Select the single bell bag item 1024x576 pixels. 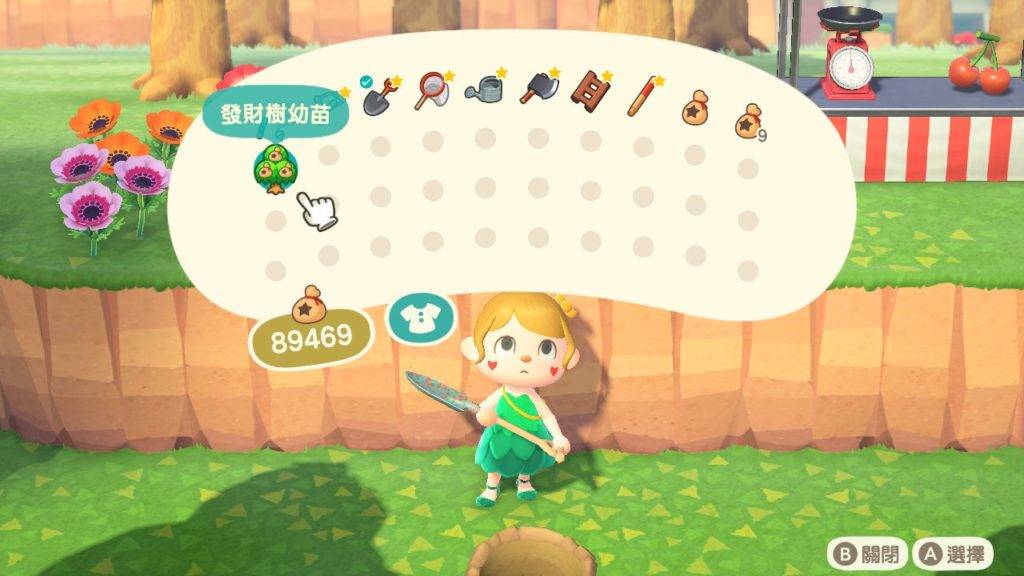(x=696, y=106)
